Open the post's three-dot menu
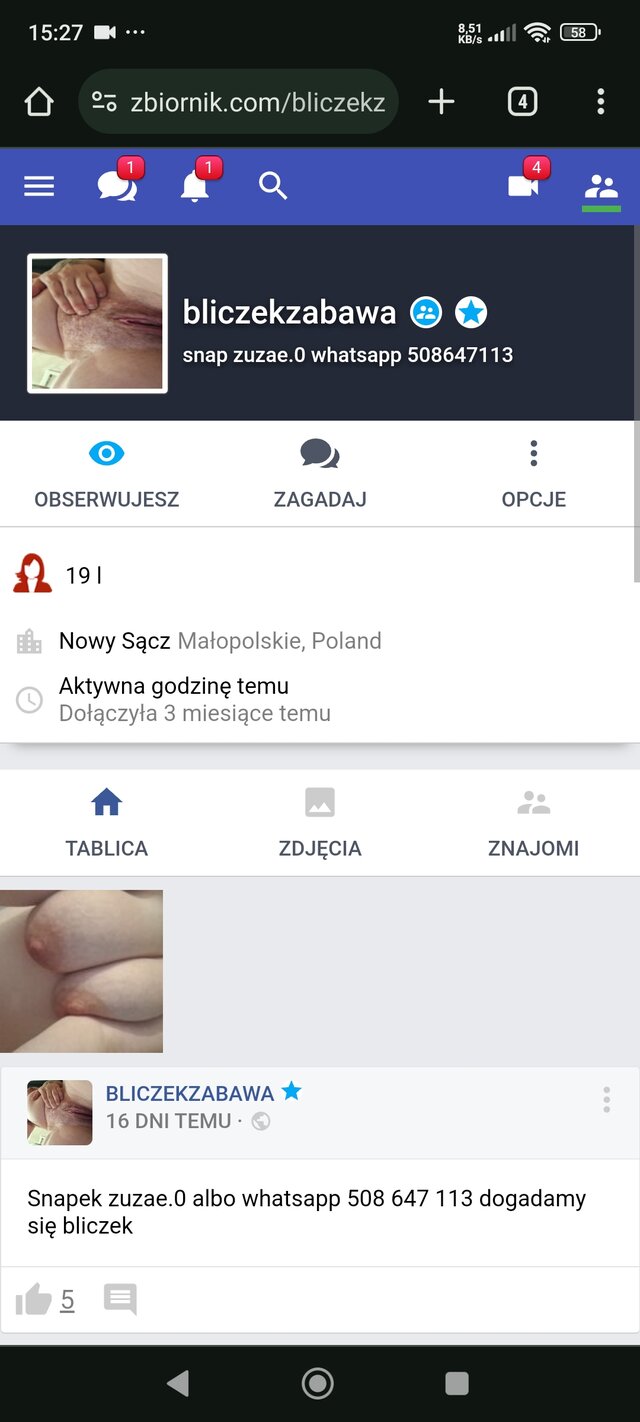 (x=606, y=1101)
